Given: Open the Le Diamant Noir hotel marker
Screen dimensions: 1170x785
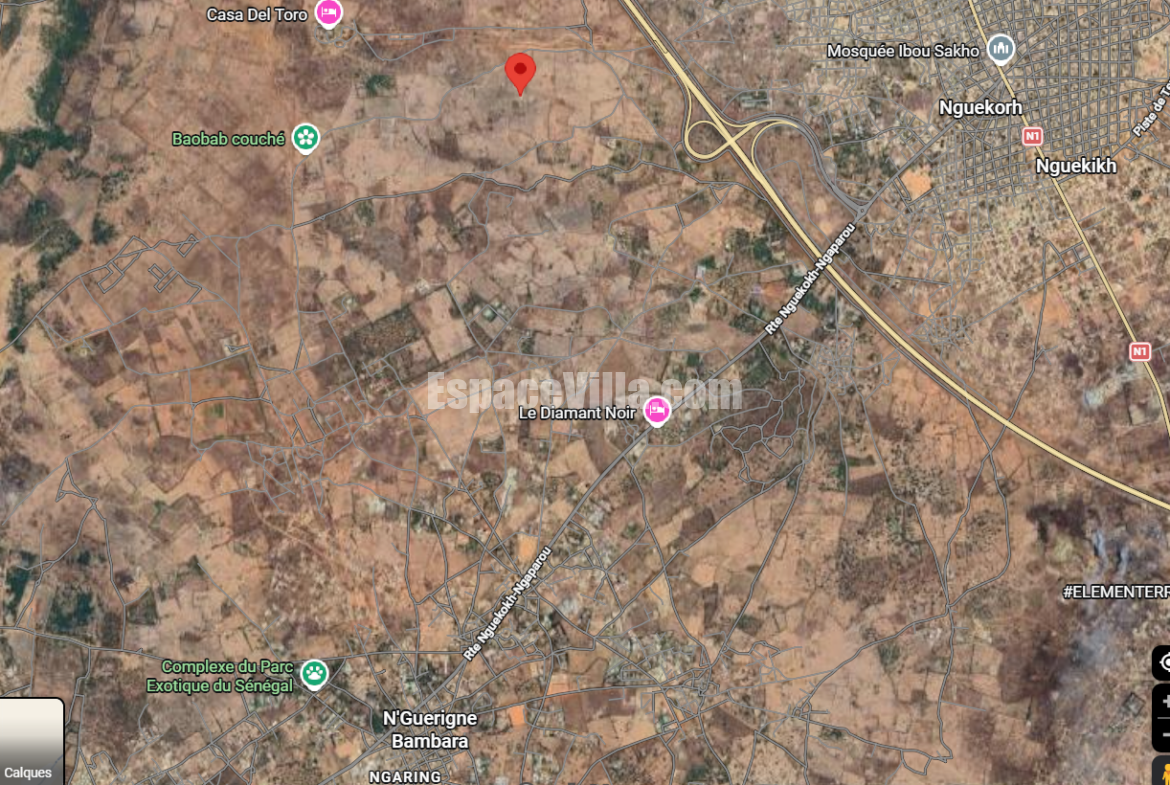Looking at the screenshot, I should pos(656,410).
